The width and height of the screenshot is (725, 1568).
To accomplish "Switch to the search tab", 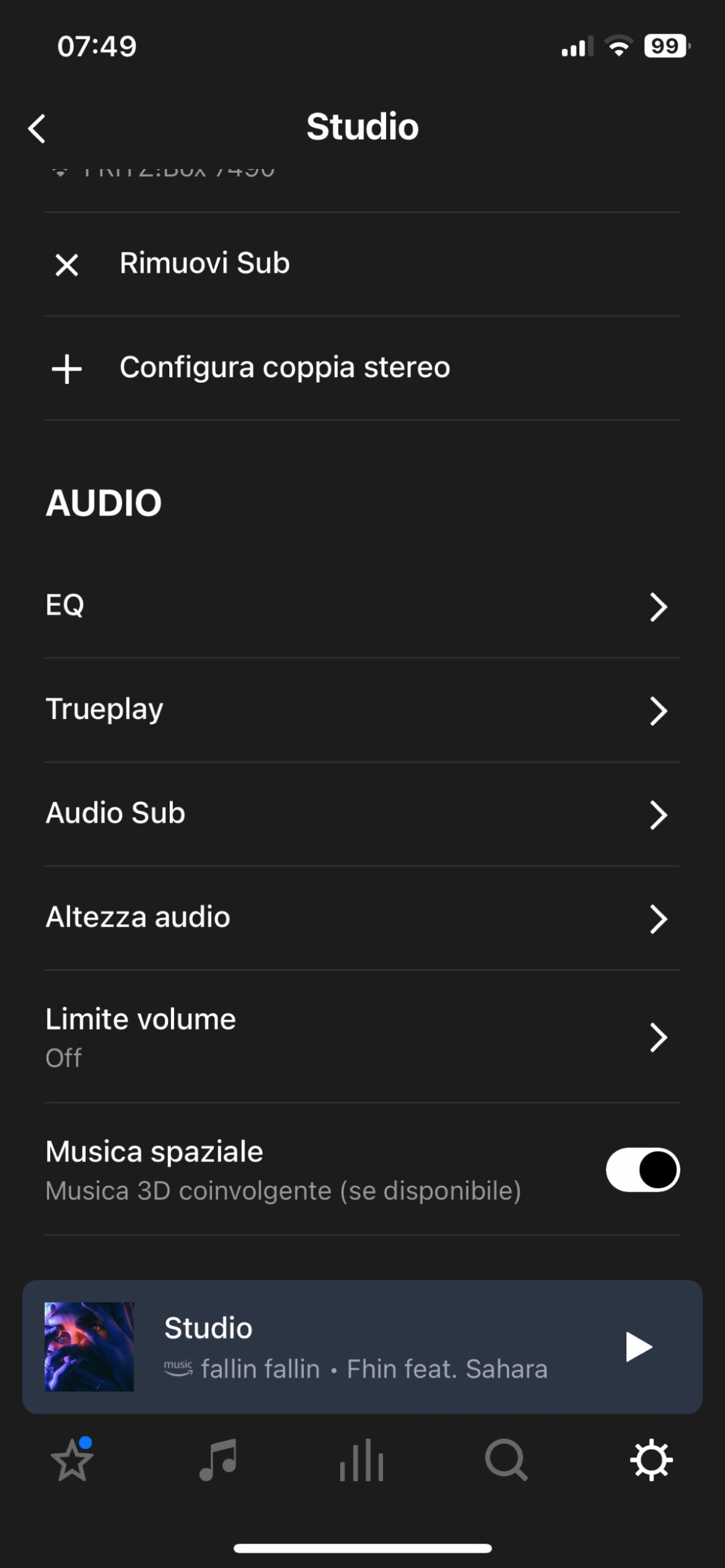I will pos(506,1461).
